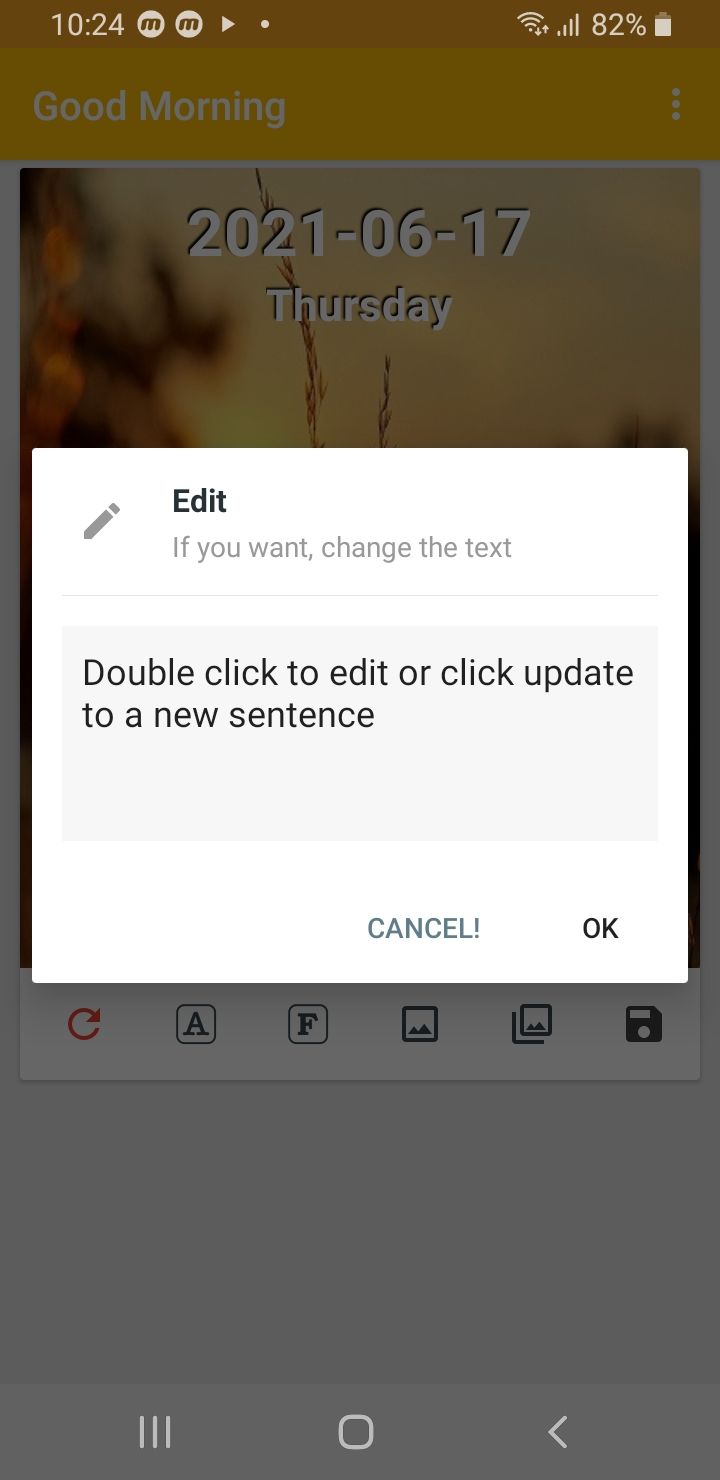
Task: Go to the home screen
Action: (x=356, y=1431)
